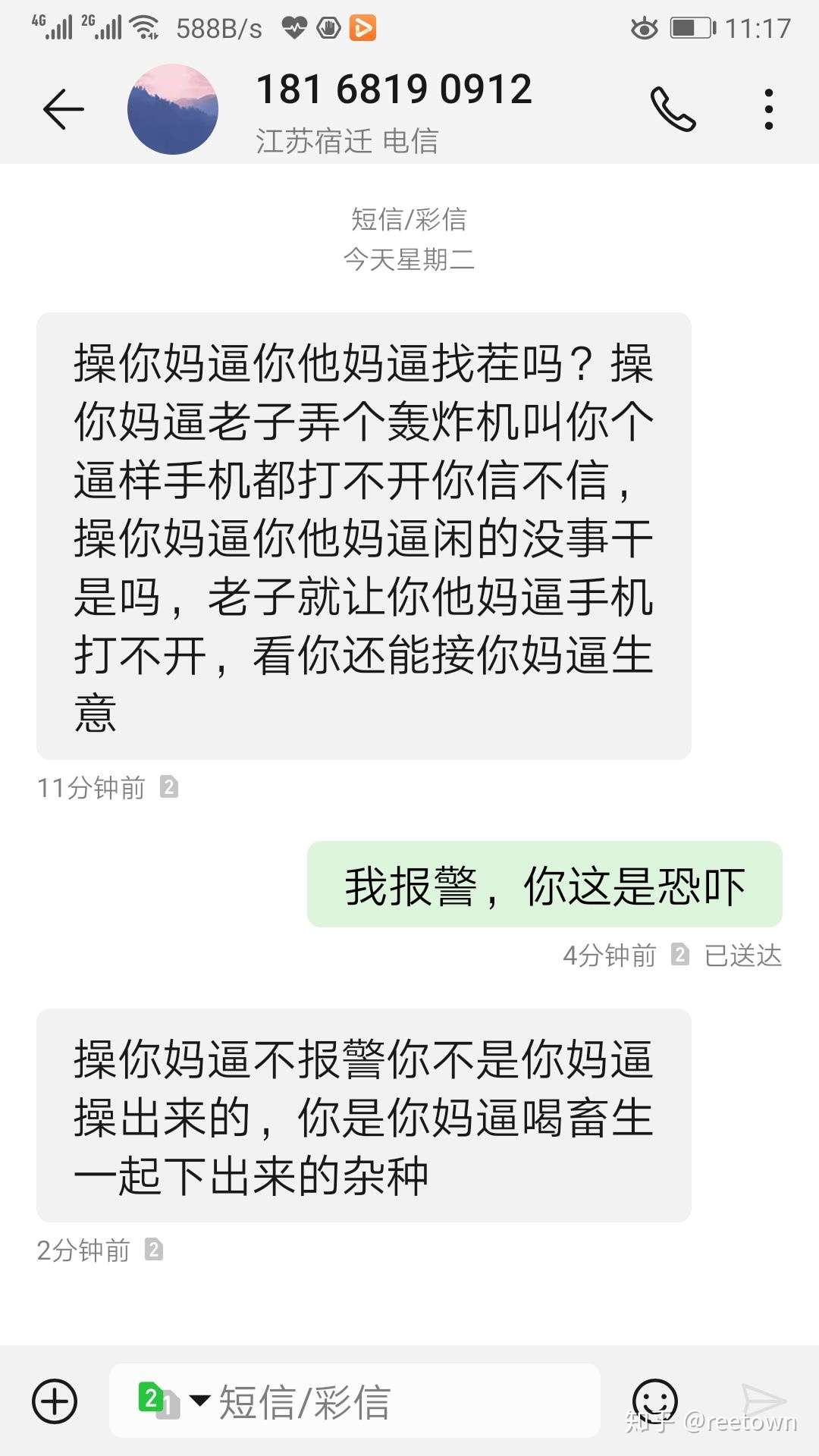Open the three-dot overflow menu
819x1456 pixels.
coord(769,108)
